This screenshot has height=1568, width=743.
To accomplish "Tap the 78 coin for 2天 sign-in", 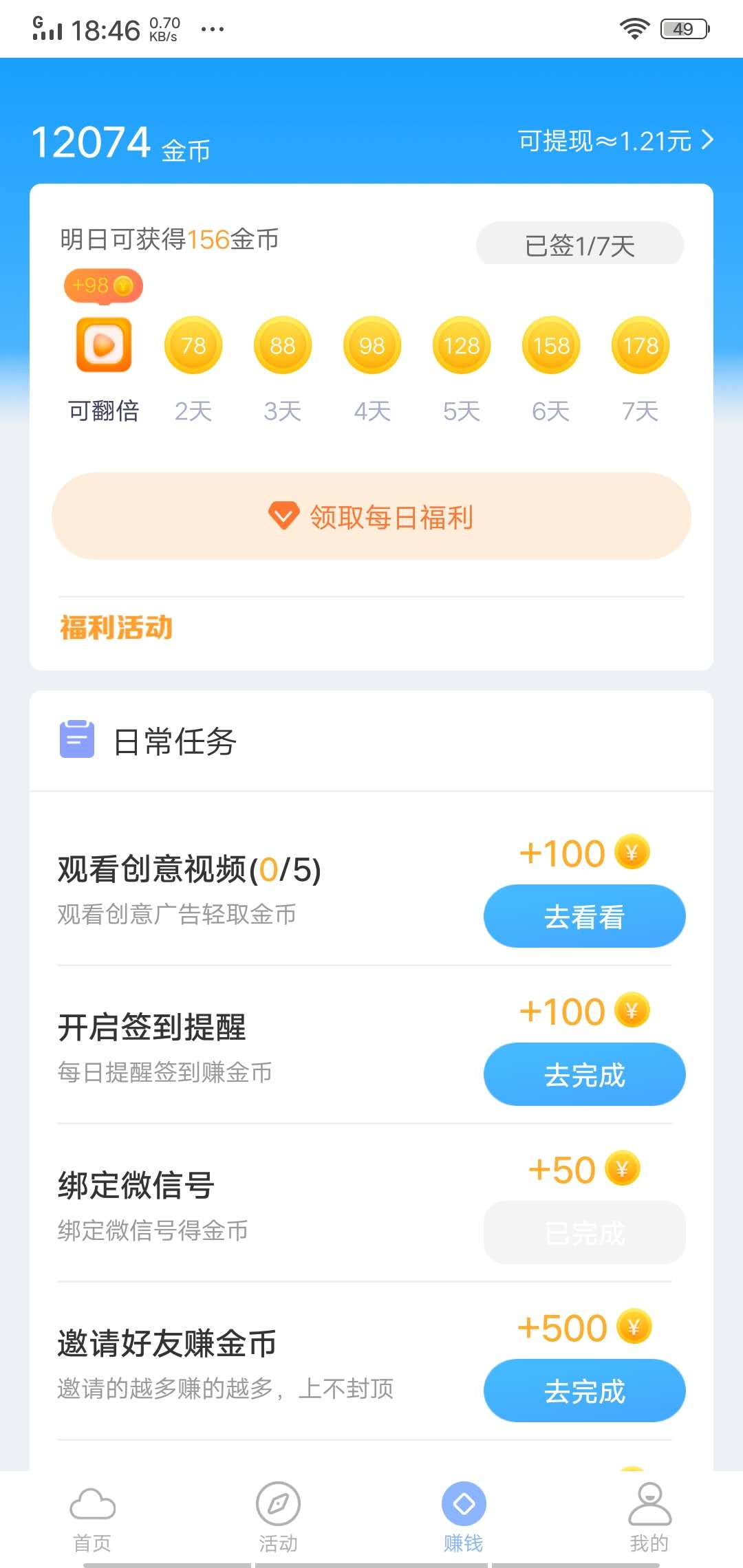I will click(193, 345).
